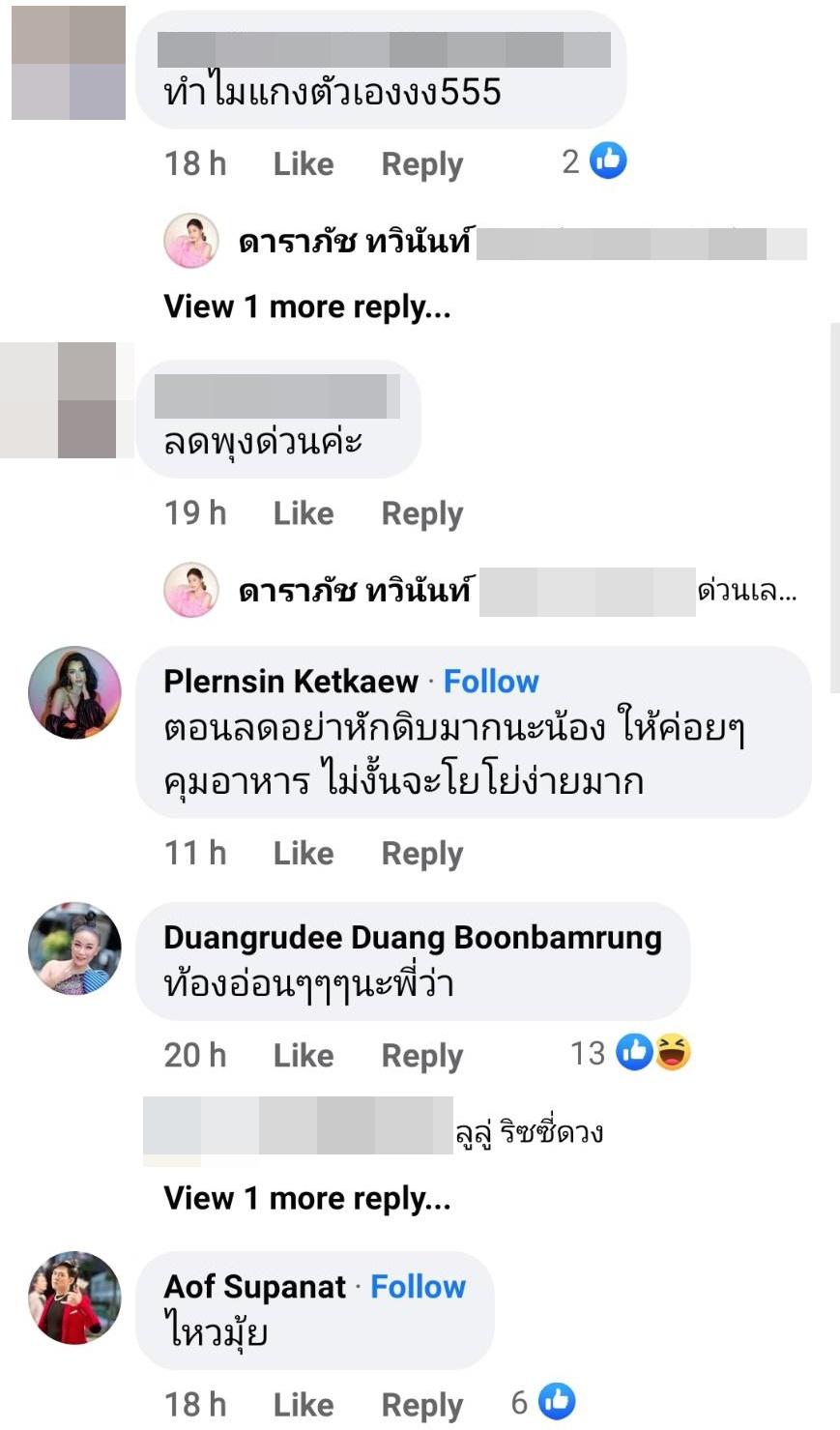This screenshot has height=1430, width=840.
Task: Open Duangrudee Duang Boonbamrung's profile
Action: pos(413,938)
